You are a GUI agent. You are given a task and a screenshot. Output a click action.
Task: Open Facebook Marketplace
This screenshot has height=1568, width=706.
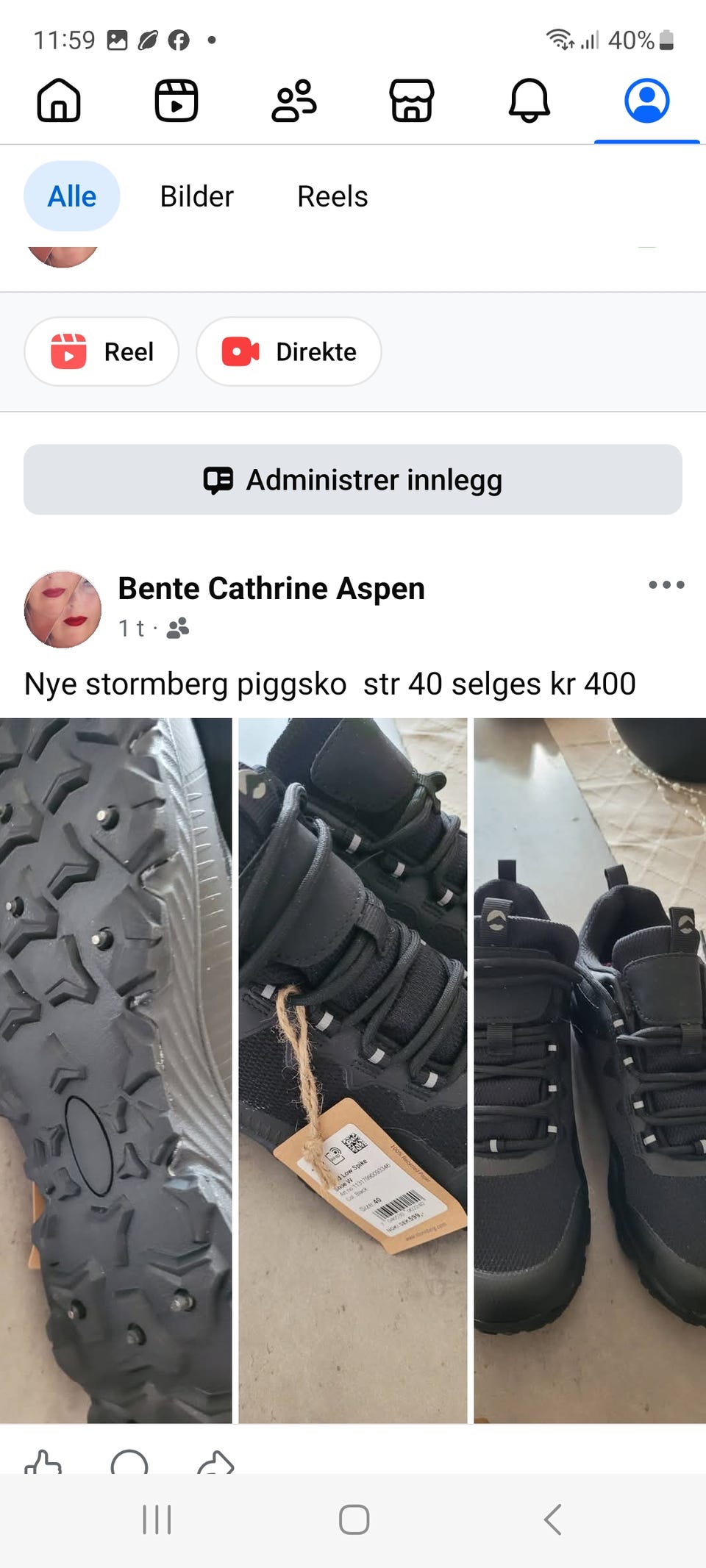412,101
